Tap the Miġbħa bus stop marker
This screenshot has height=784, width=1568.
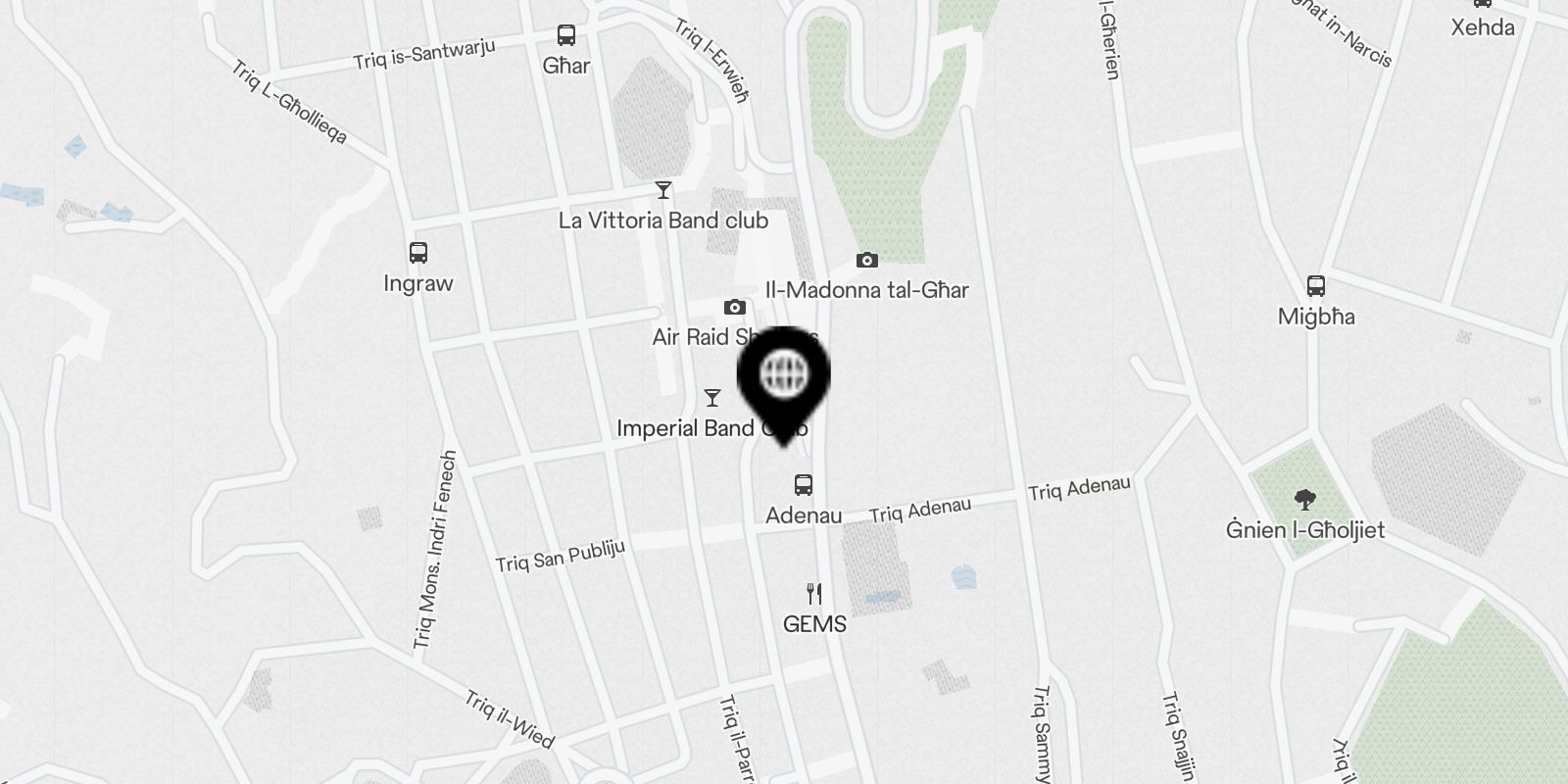[x=1316, y=287]
